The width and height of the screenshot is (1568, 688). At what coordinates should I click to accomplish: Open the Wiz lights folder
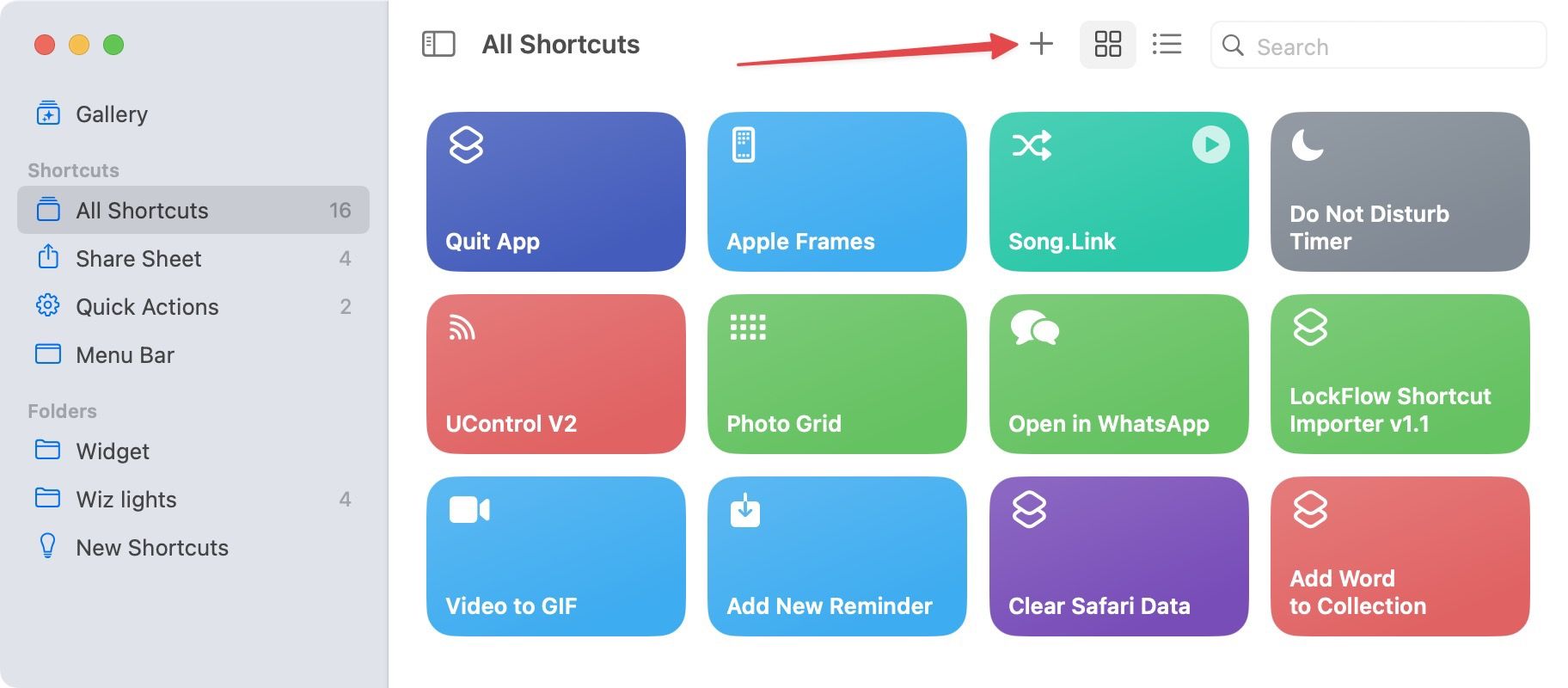(x=126, y=500)
